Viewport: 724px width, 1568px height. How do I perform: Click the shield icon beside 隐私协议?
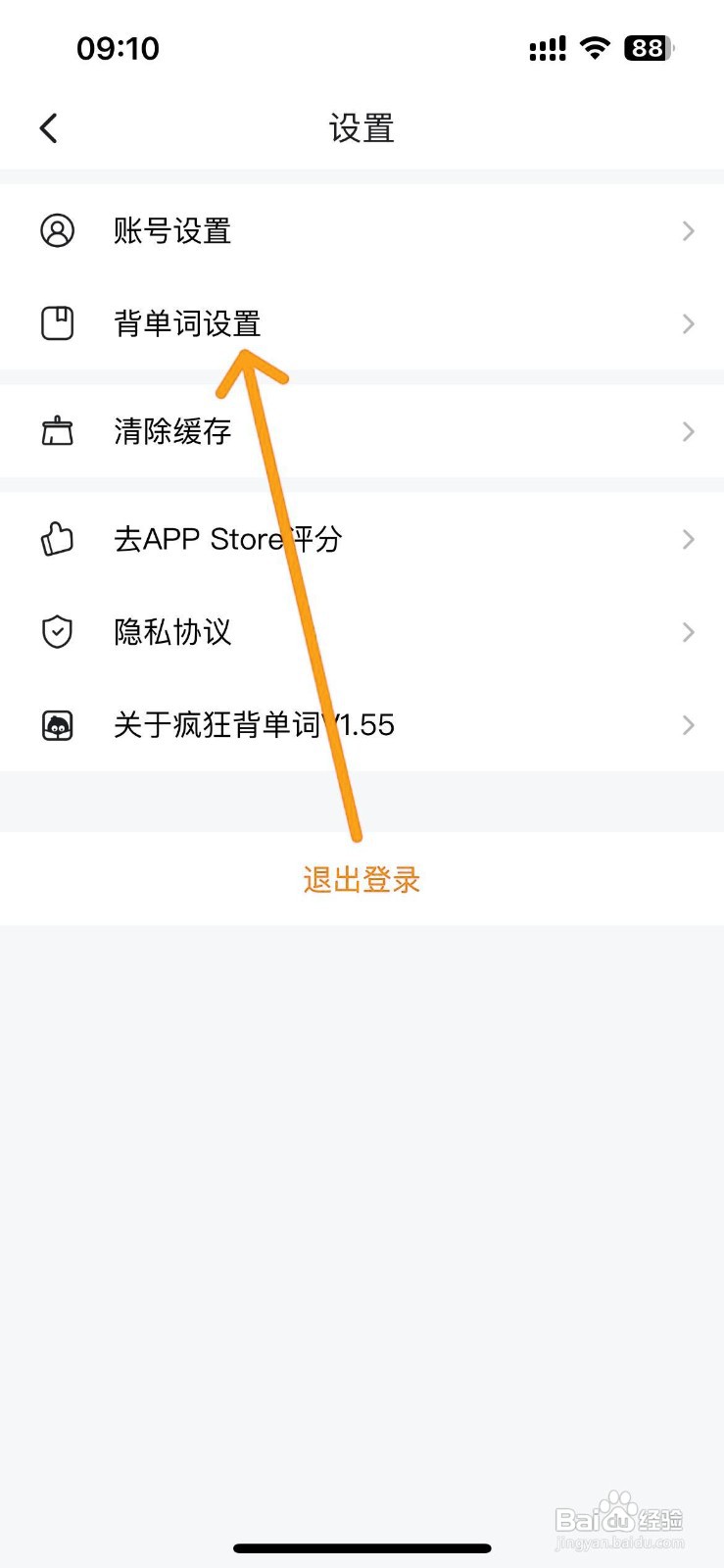57,632
